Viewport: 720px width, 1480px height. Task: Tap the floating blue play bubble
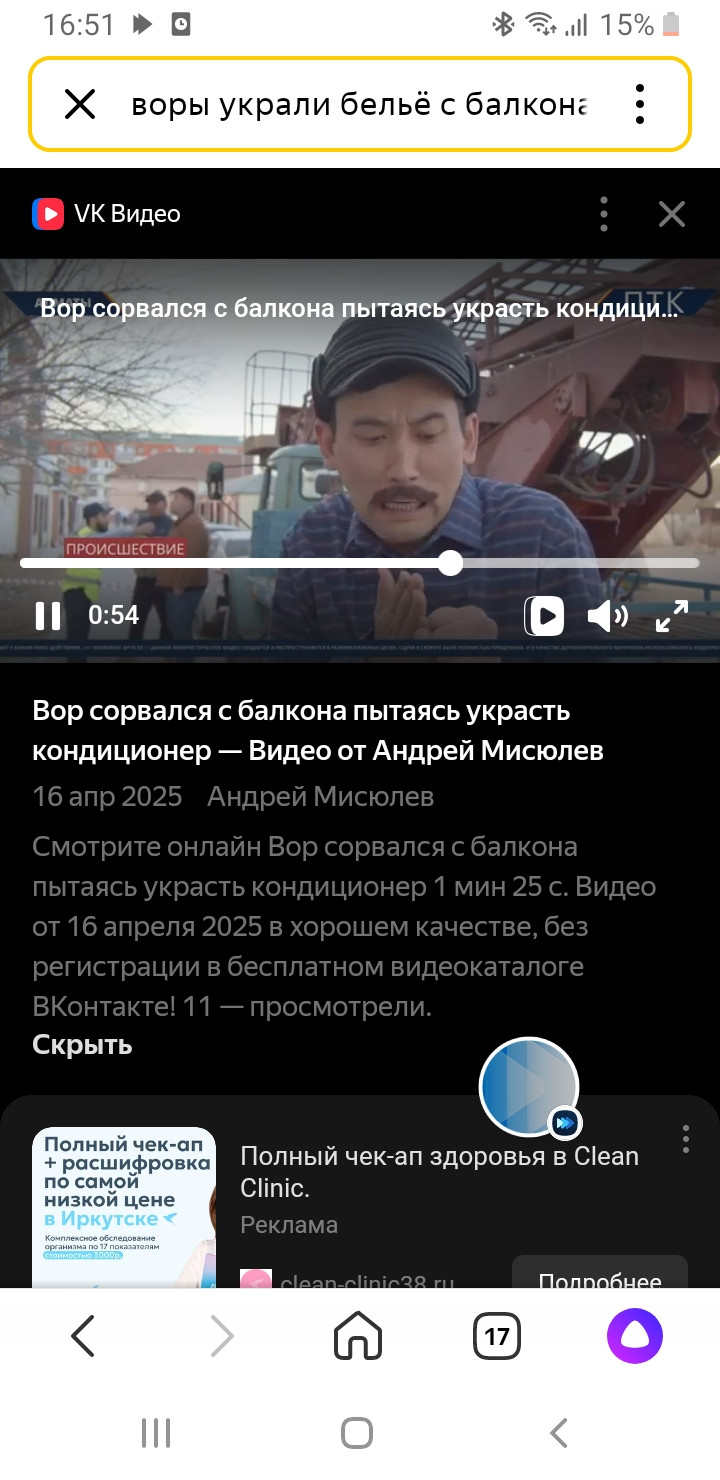tap(529, 1087)
